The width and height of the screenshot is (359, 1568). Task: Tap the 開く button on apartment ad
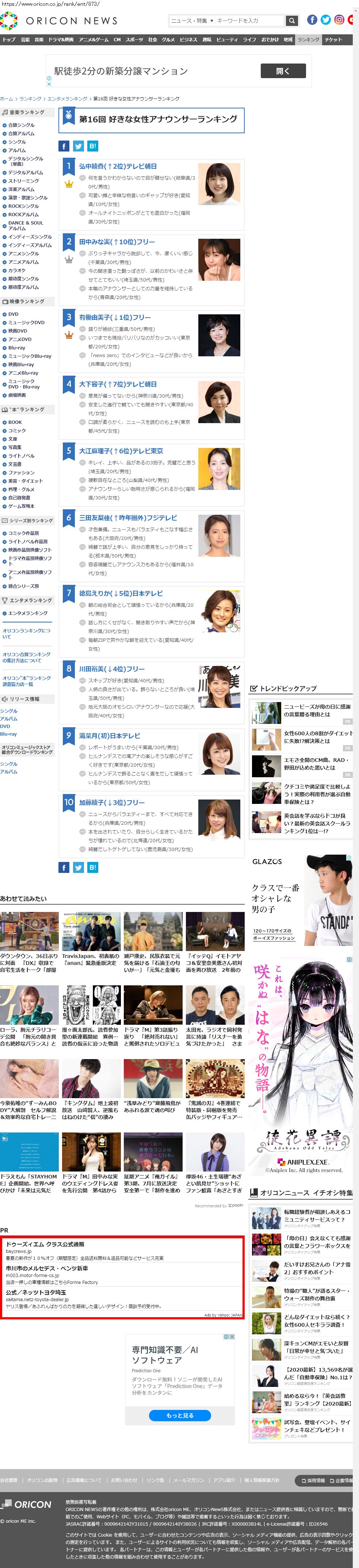coord(283,71)
